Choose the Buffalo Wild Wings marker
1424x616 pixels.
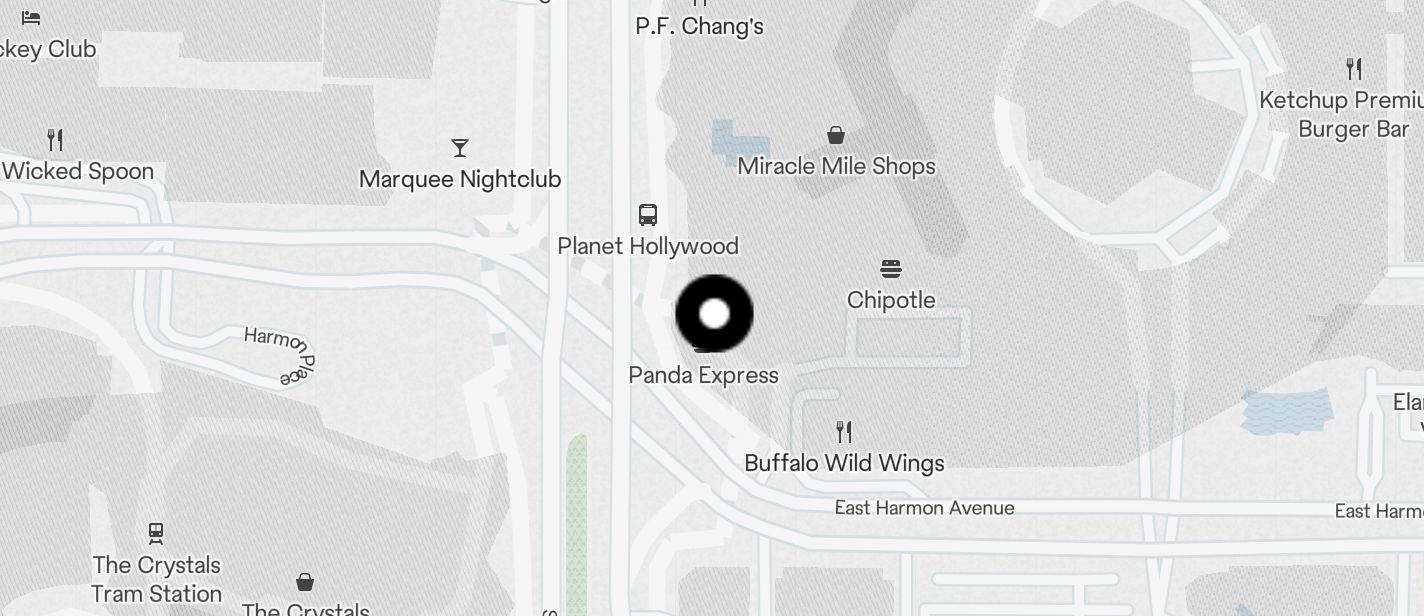844,432
